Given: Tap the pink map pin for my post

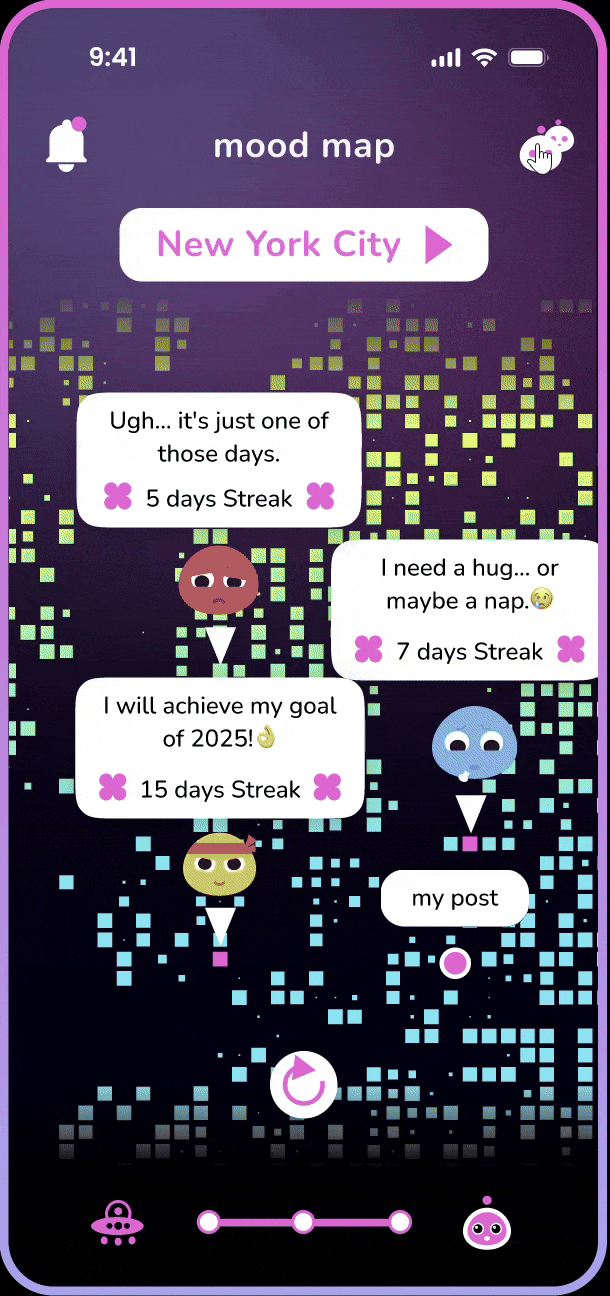Looking at the screenshot, I should tap(455, 964).
